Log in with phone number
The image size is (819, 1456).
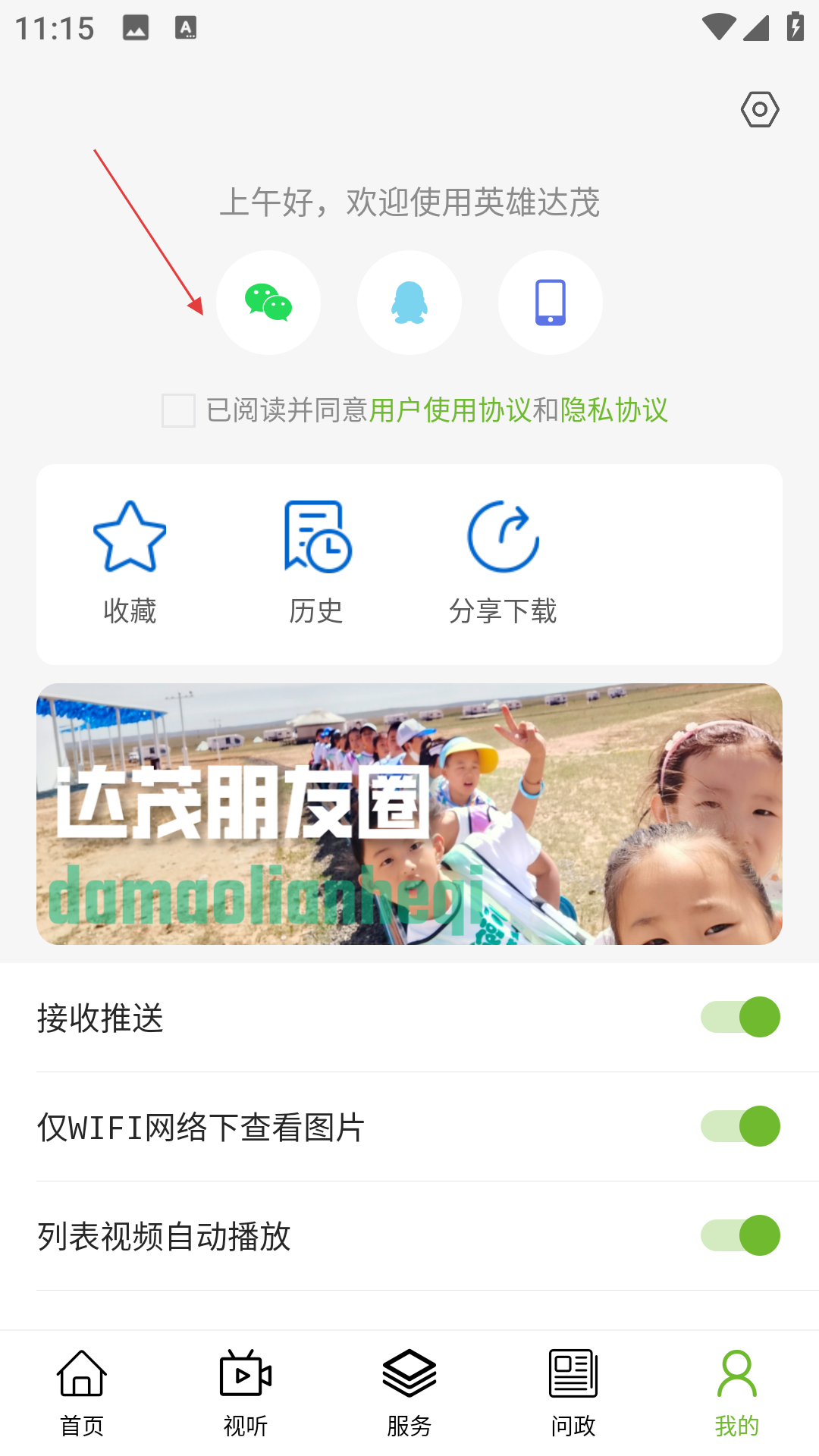(x=551, y=303)
